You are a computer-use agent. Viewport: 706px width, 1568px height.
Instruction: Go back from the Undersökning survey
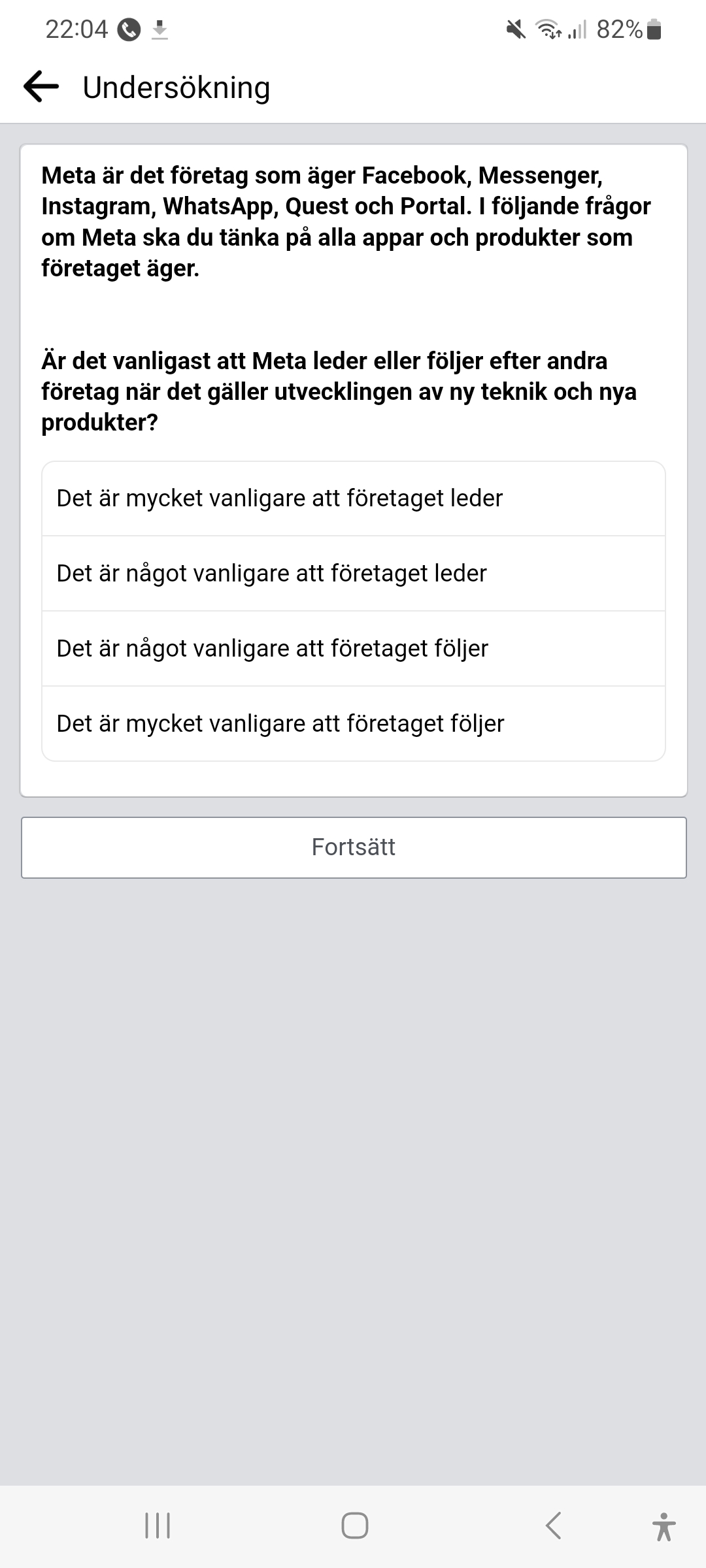point(41,87)
